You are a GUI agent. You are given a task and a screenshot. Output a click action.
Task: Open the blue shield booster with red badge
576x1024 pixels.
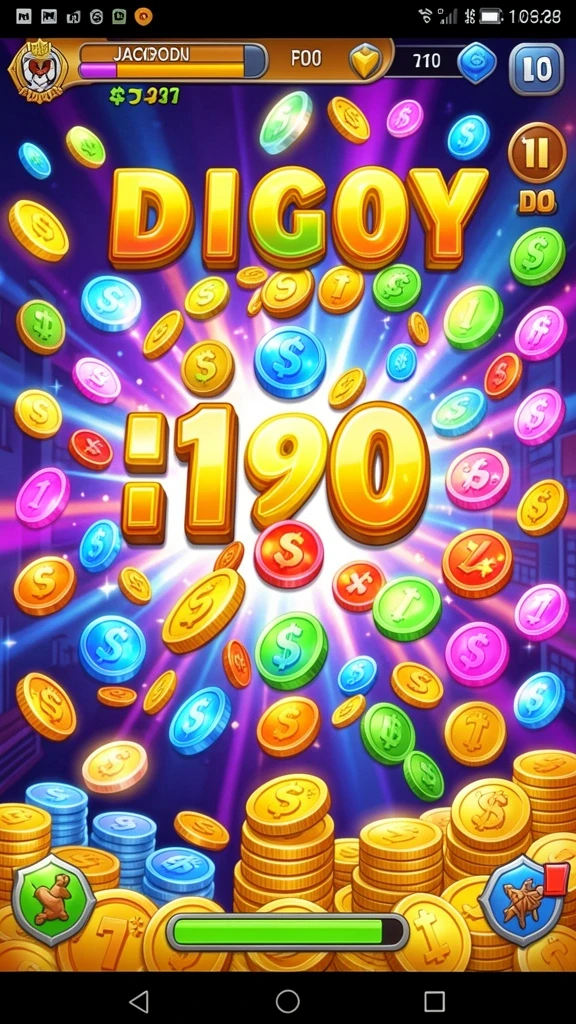click(x=522, y=899)
